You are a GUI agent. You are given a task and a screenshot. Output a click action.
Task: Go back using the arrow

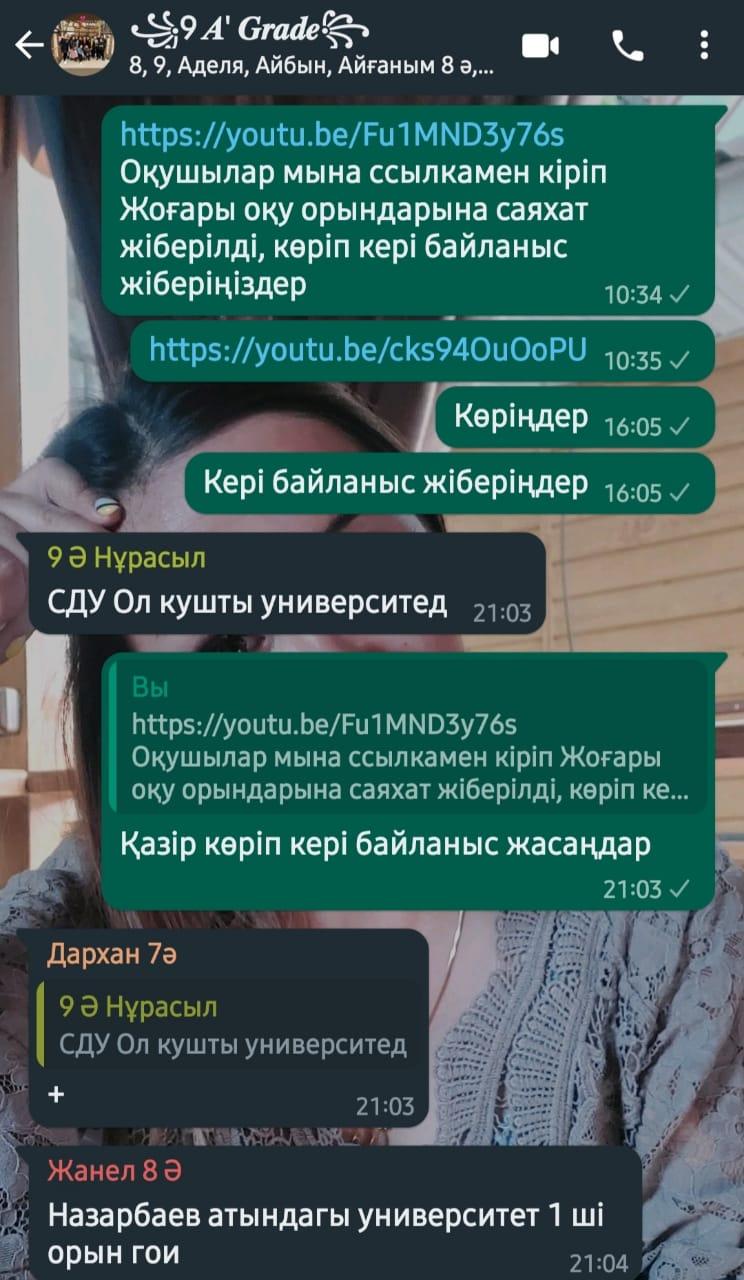coord(29,46)
